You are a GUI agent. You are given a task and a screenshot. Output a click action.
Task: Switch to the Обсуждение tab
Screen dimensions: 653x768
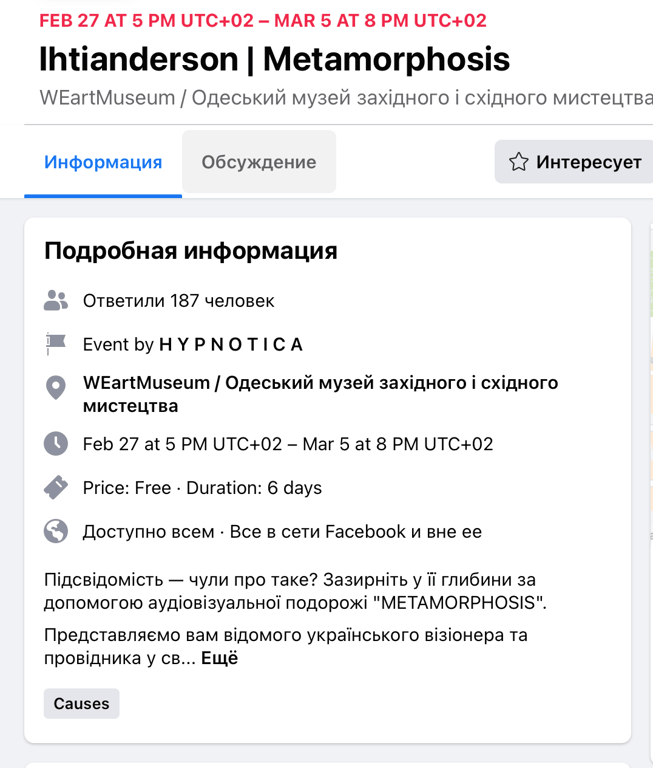(x=259, y=162)
